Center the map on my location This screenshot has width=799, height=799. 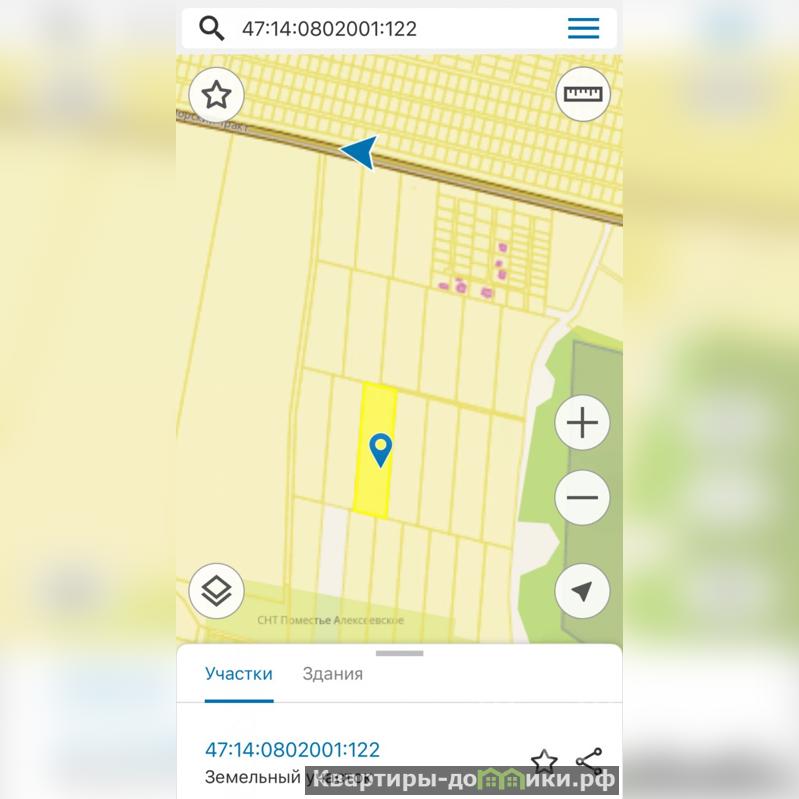pos(582,590)
